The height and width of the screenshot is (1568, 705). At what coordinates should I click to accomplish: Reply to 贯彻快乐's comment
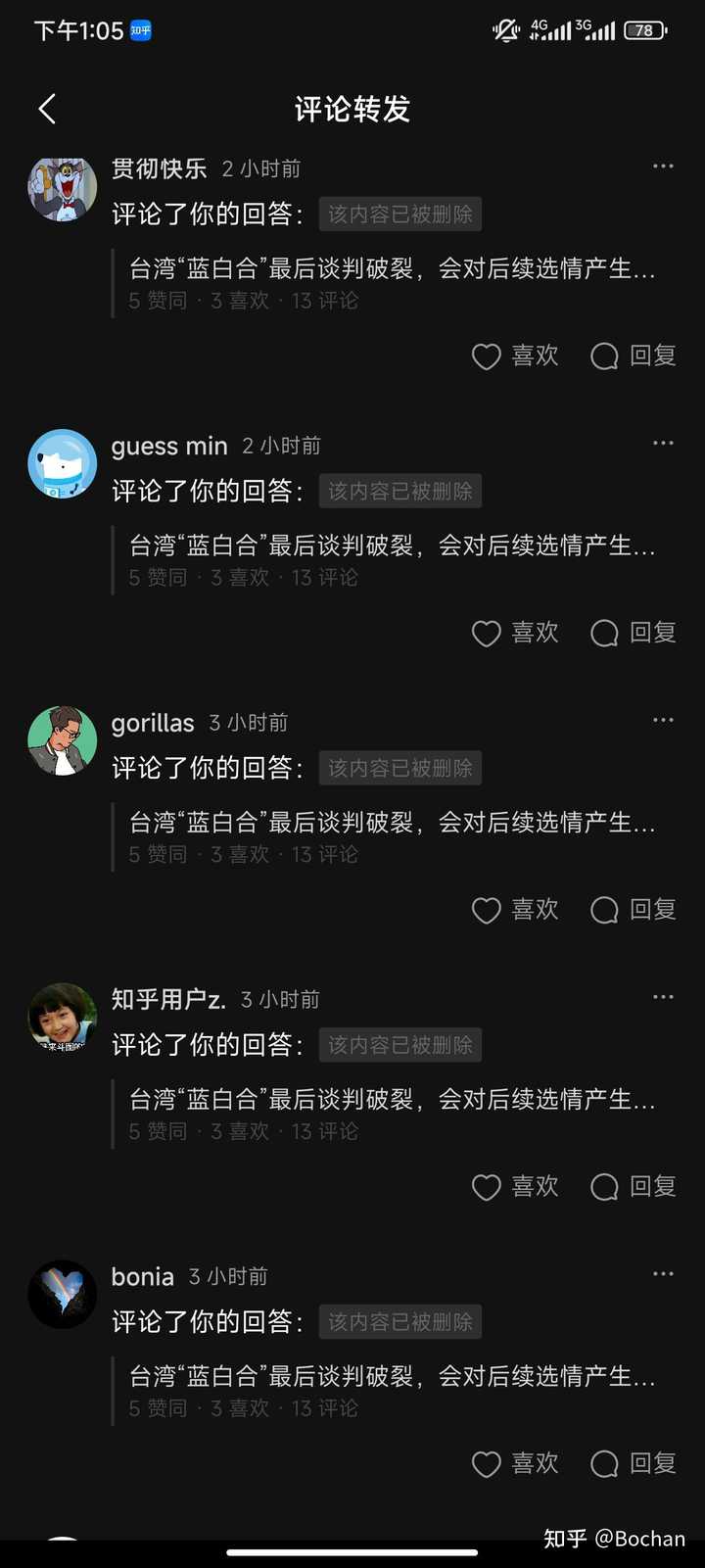(x=634, y=356)
